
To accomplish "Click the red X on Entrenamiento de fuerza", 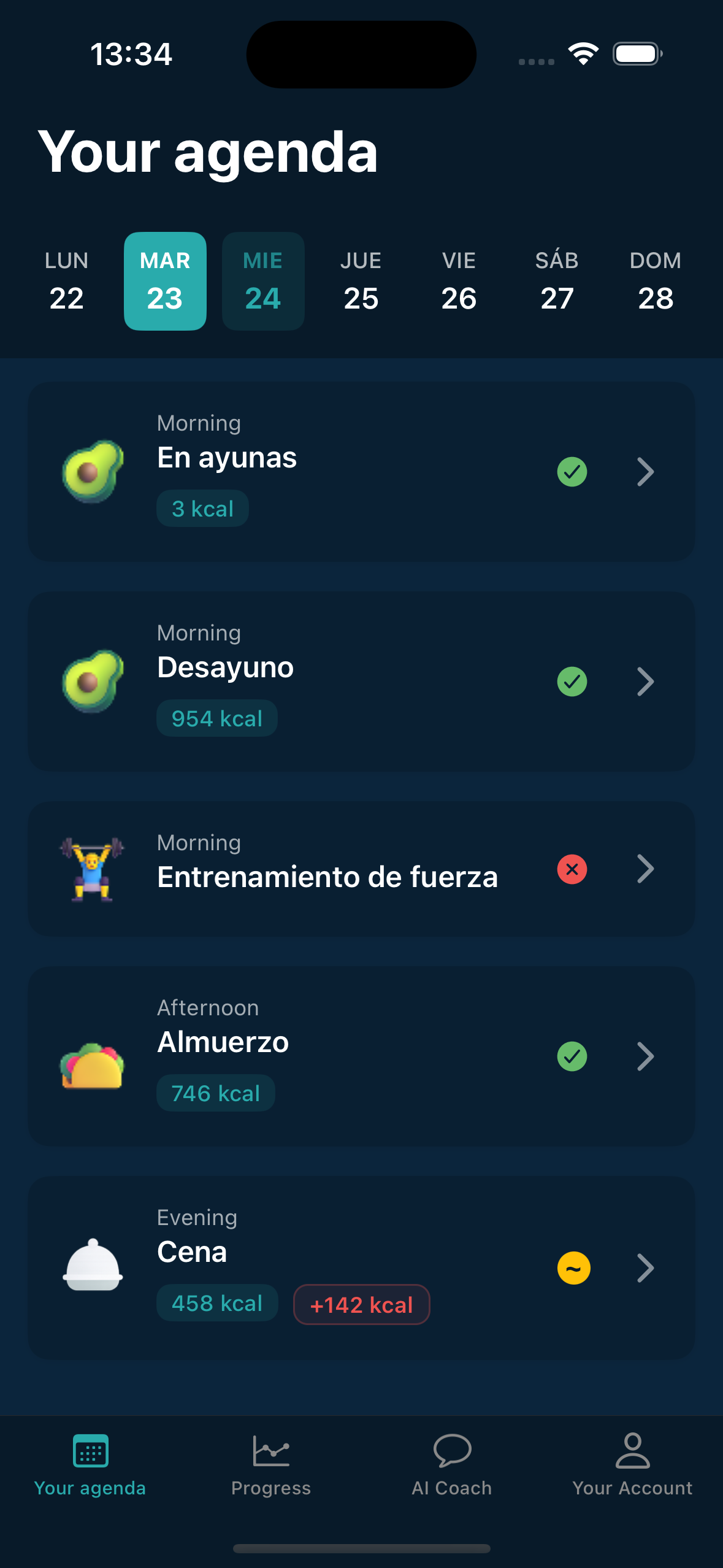I will (x=572, y=869).
